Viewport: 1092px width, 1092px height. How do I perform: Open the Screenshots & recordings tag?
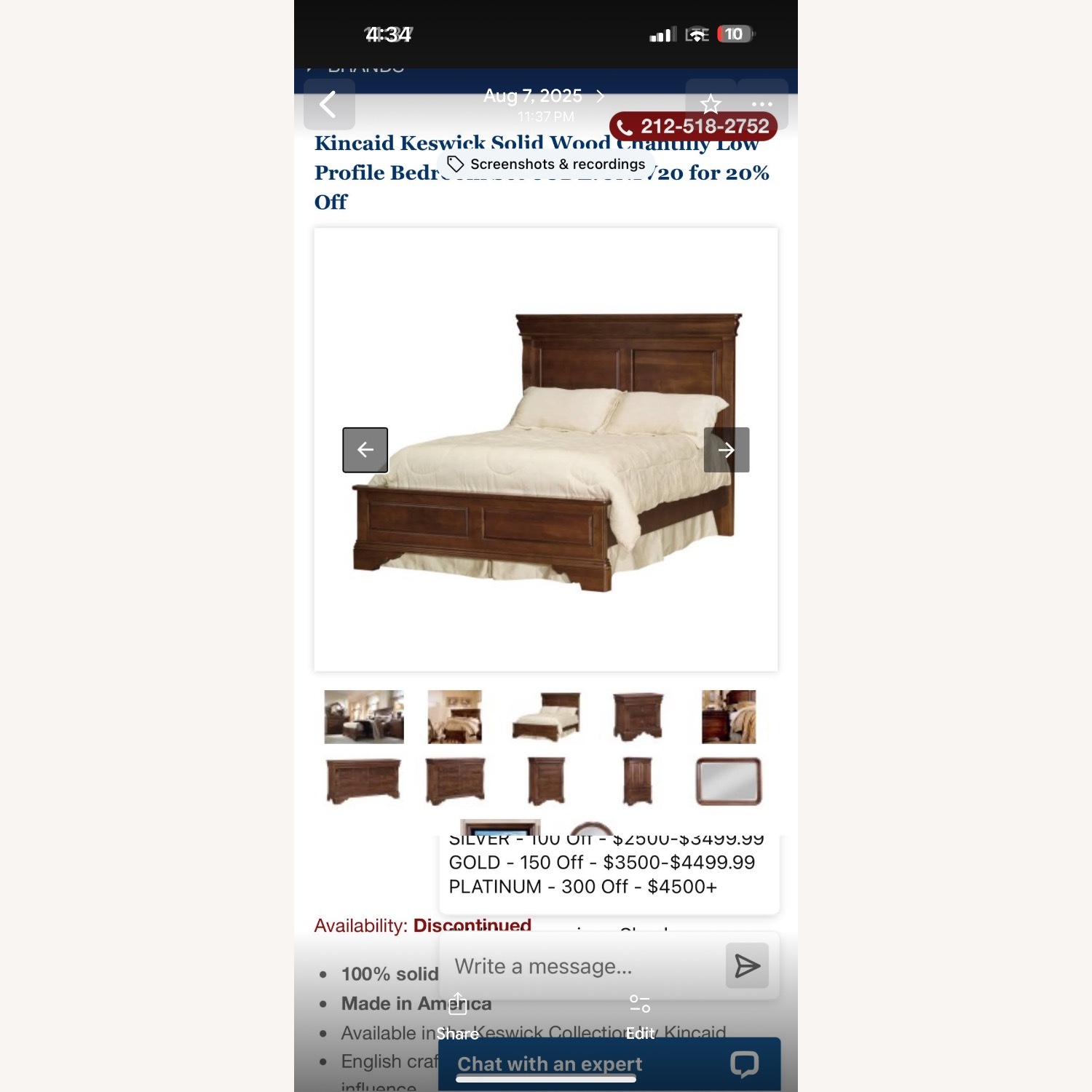coord(546,165)
